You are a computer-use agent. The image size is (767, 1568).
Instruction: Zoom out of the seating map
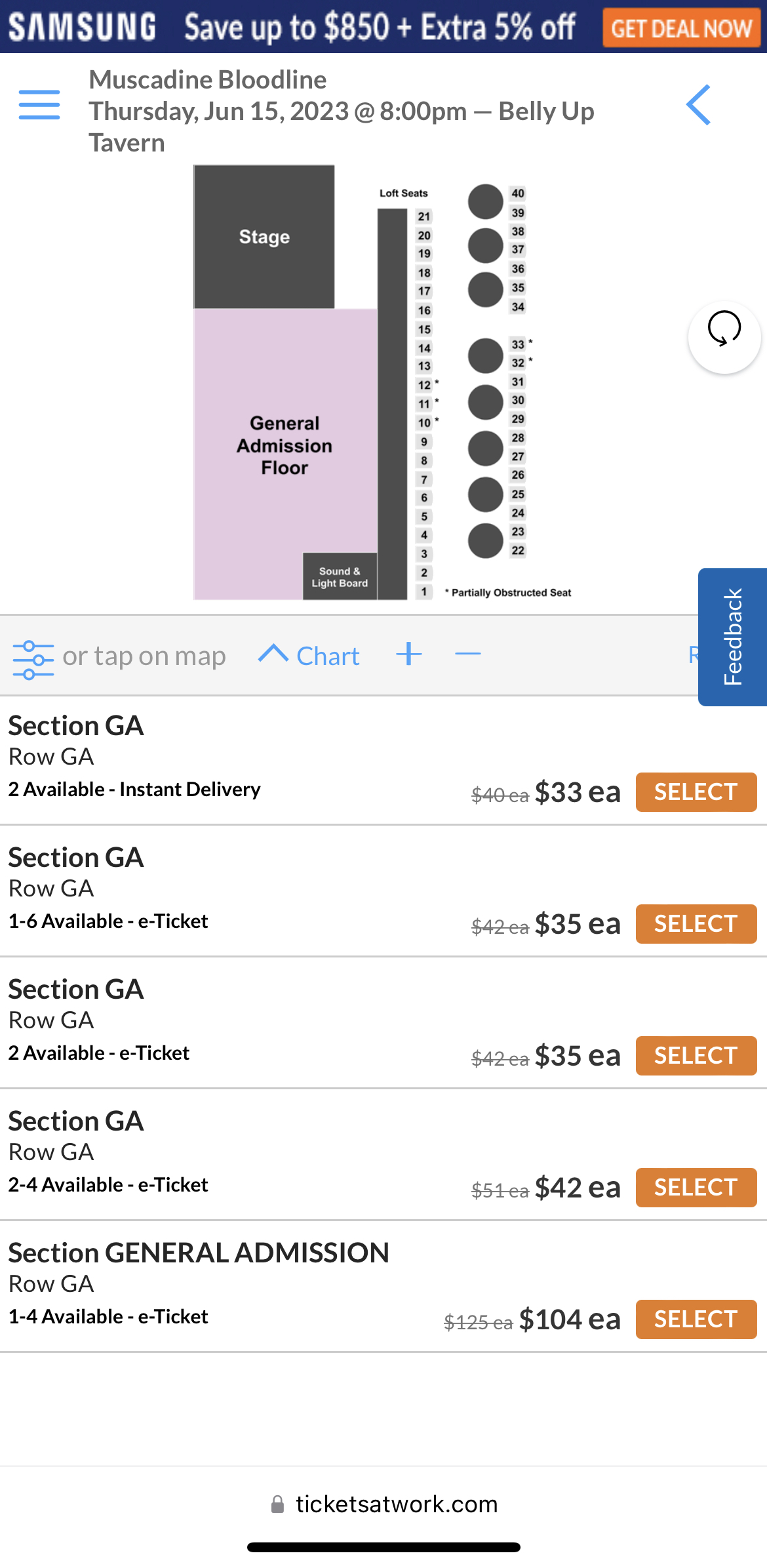click(467, 654)
